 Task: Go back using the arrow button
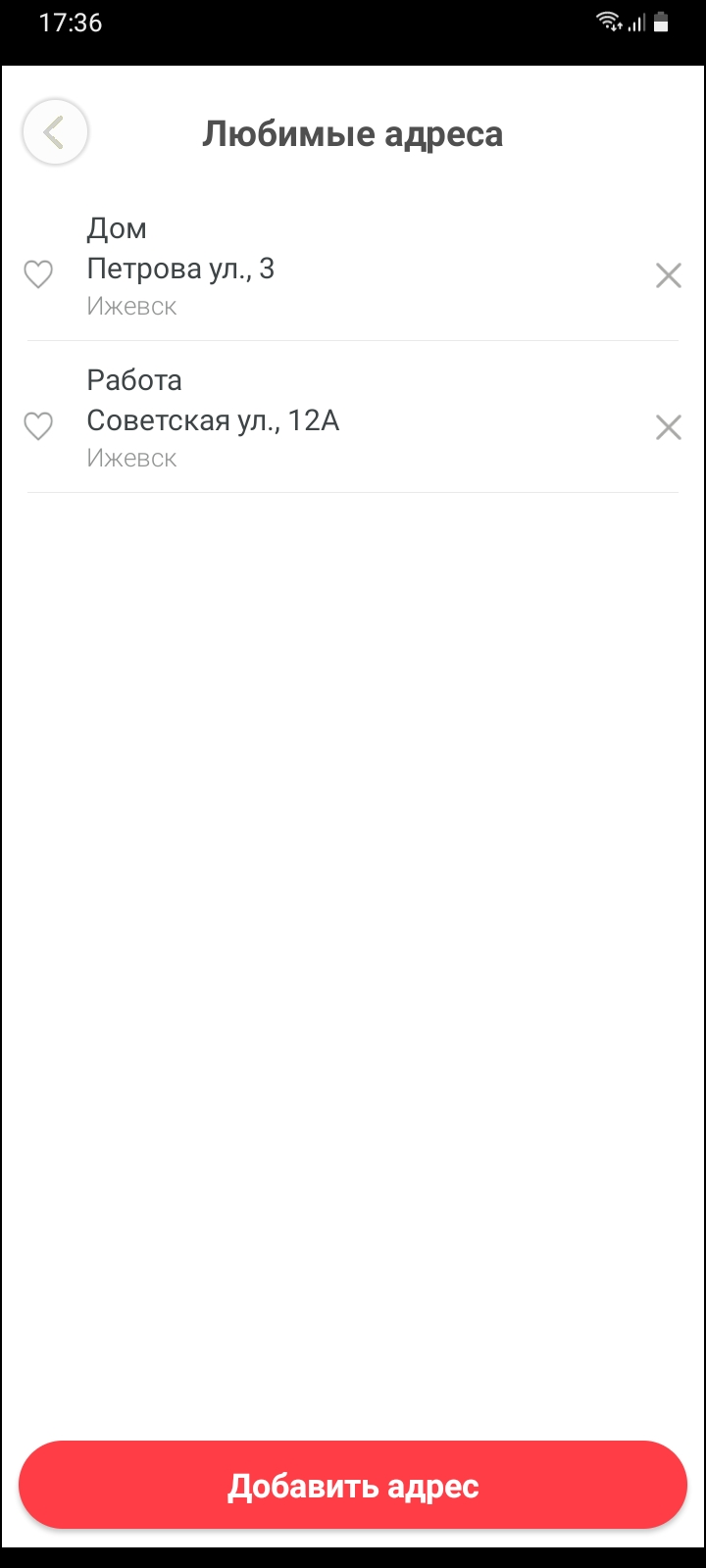[x=55, y=131]
